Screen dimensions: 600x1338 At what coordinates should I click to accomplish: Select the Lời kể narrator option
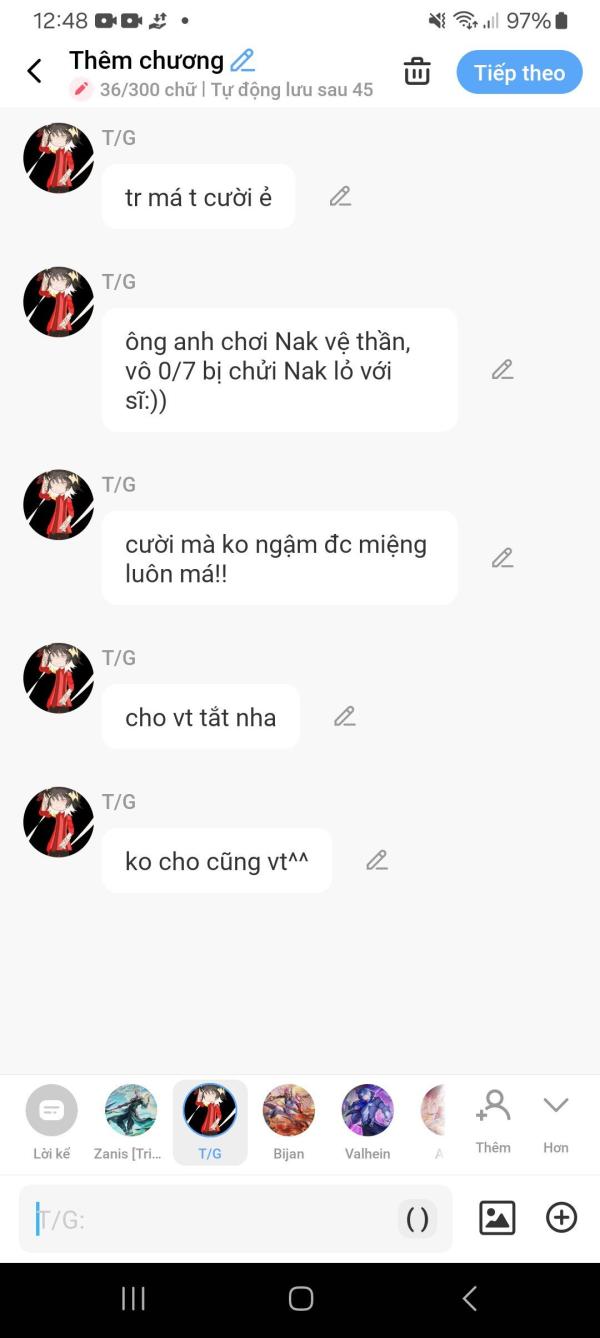point(51,1122)
